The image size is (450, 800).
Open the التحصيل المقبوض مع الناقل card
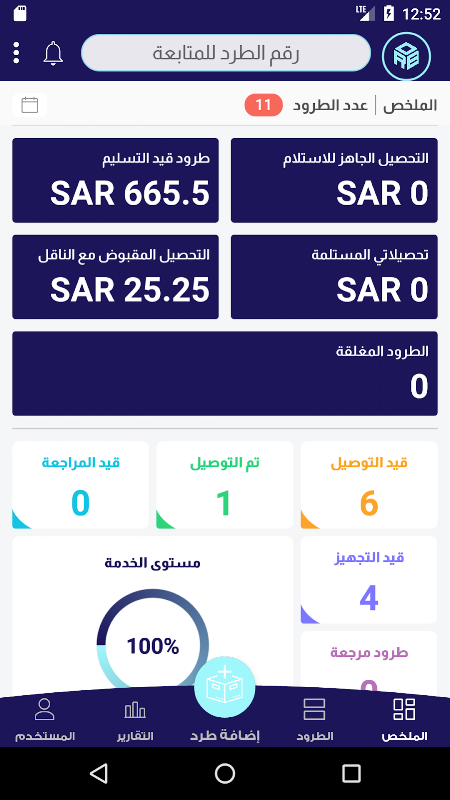115,277
